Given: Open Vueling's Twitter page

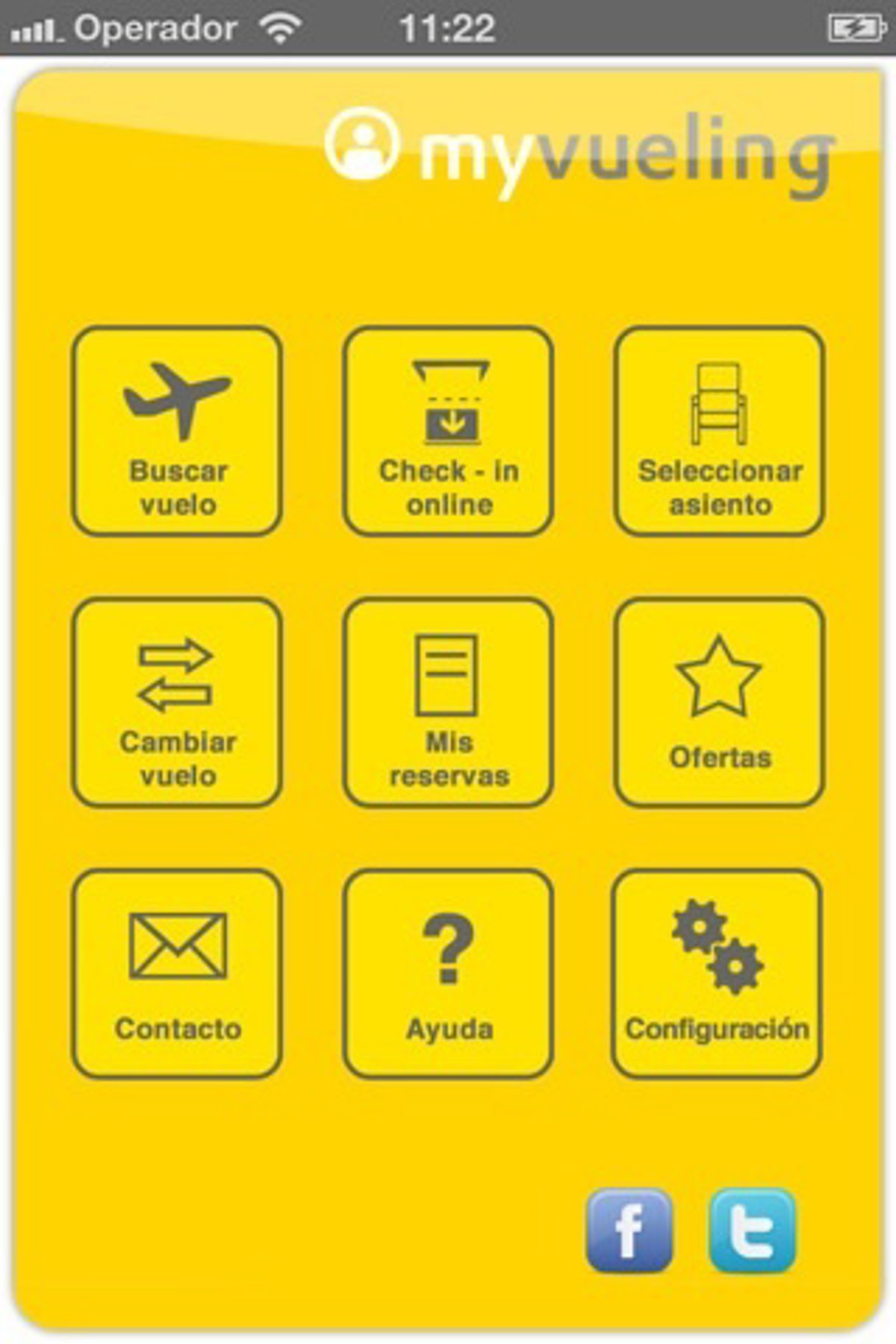Looking at the screenshot, I should [x=751, y=1230].
